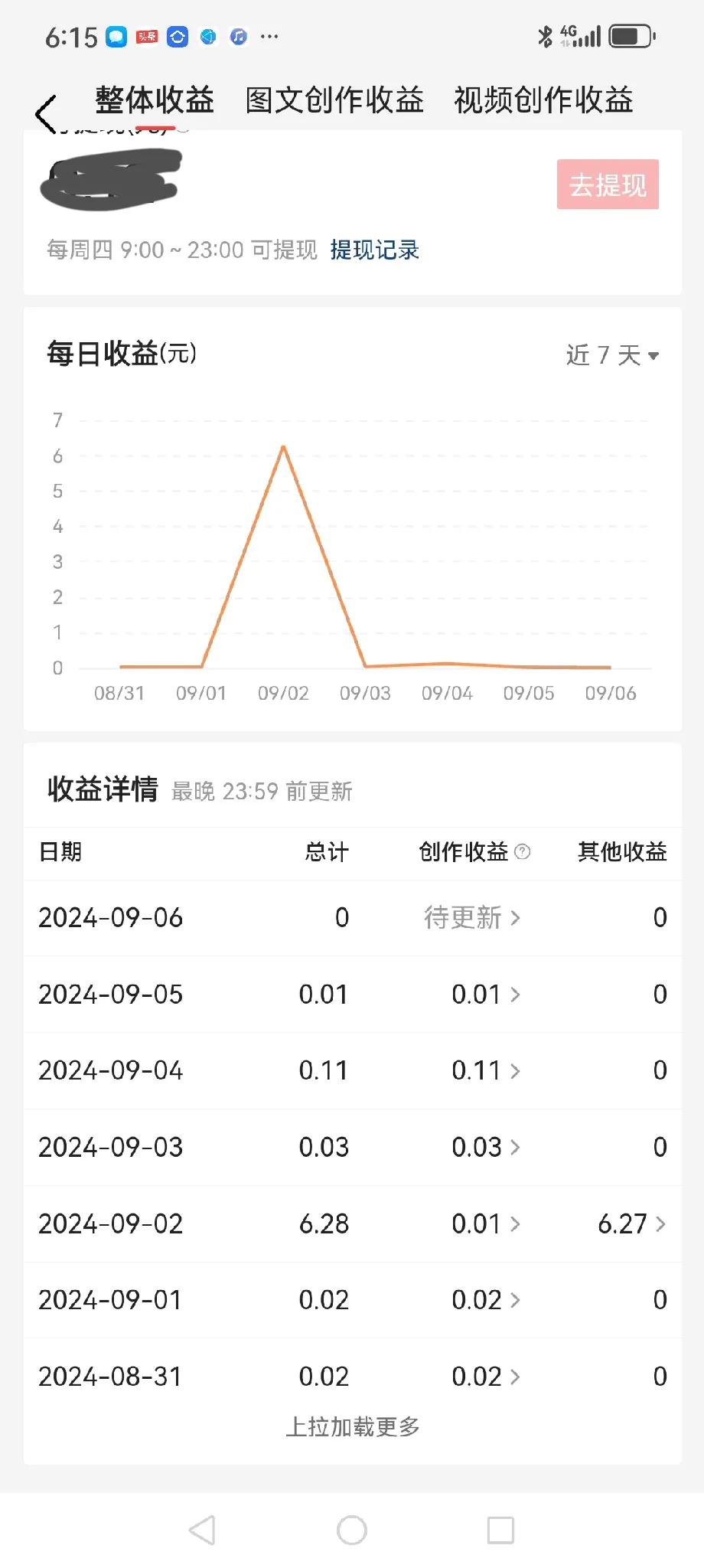
Task: Expand the 近 7 天 dropdown
Action: click(x=612, y=355)
